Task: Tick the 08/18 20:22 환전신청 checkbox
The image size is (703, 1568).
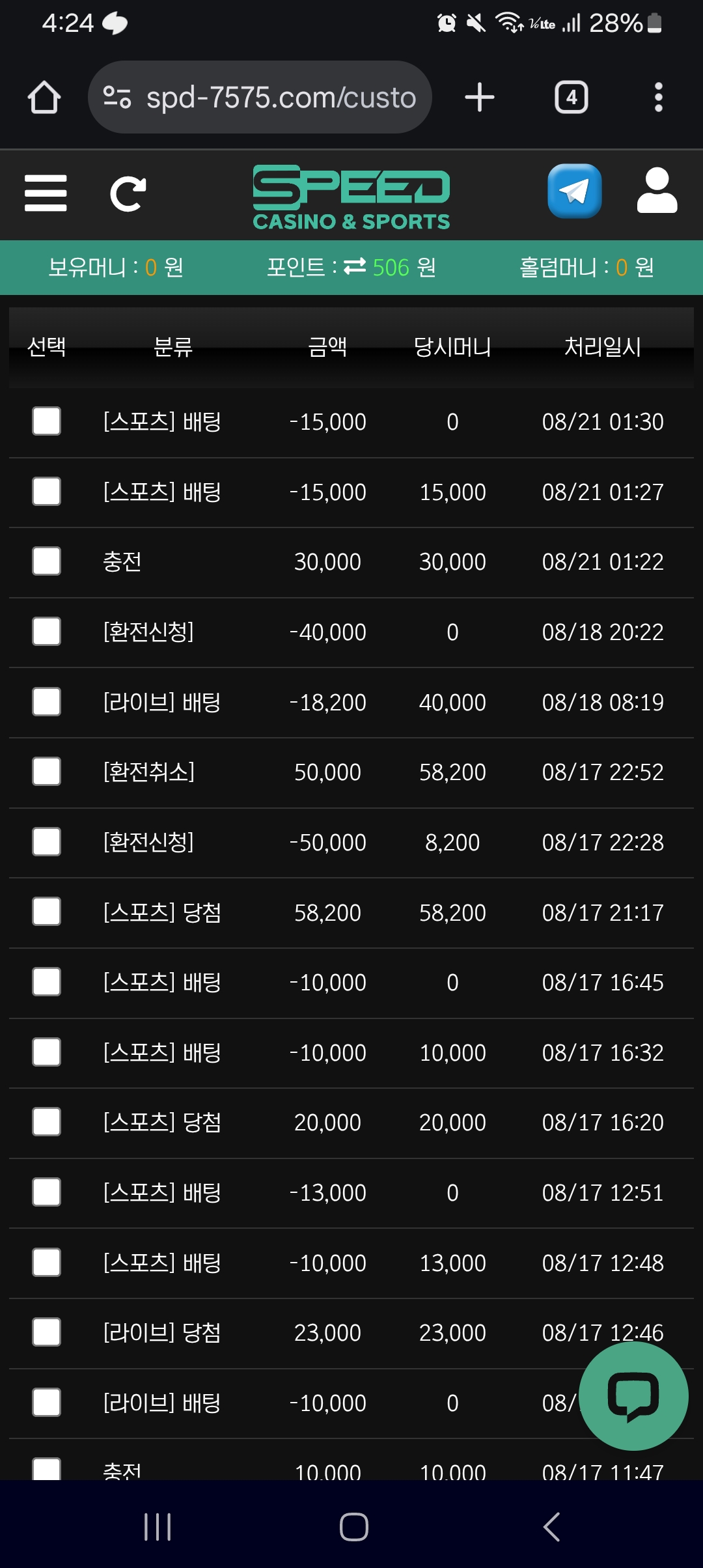Action: (47, 632)
